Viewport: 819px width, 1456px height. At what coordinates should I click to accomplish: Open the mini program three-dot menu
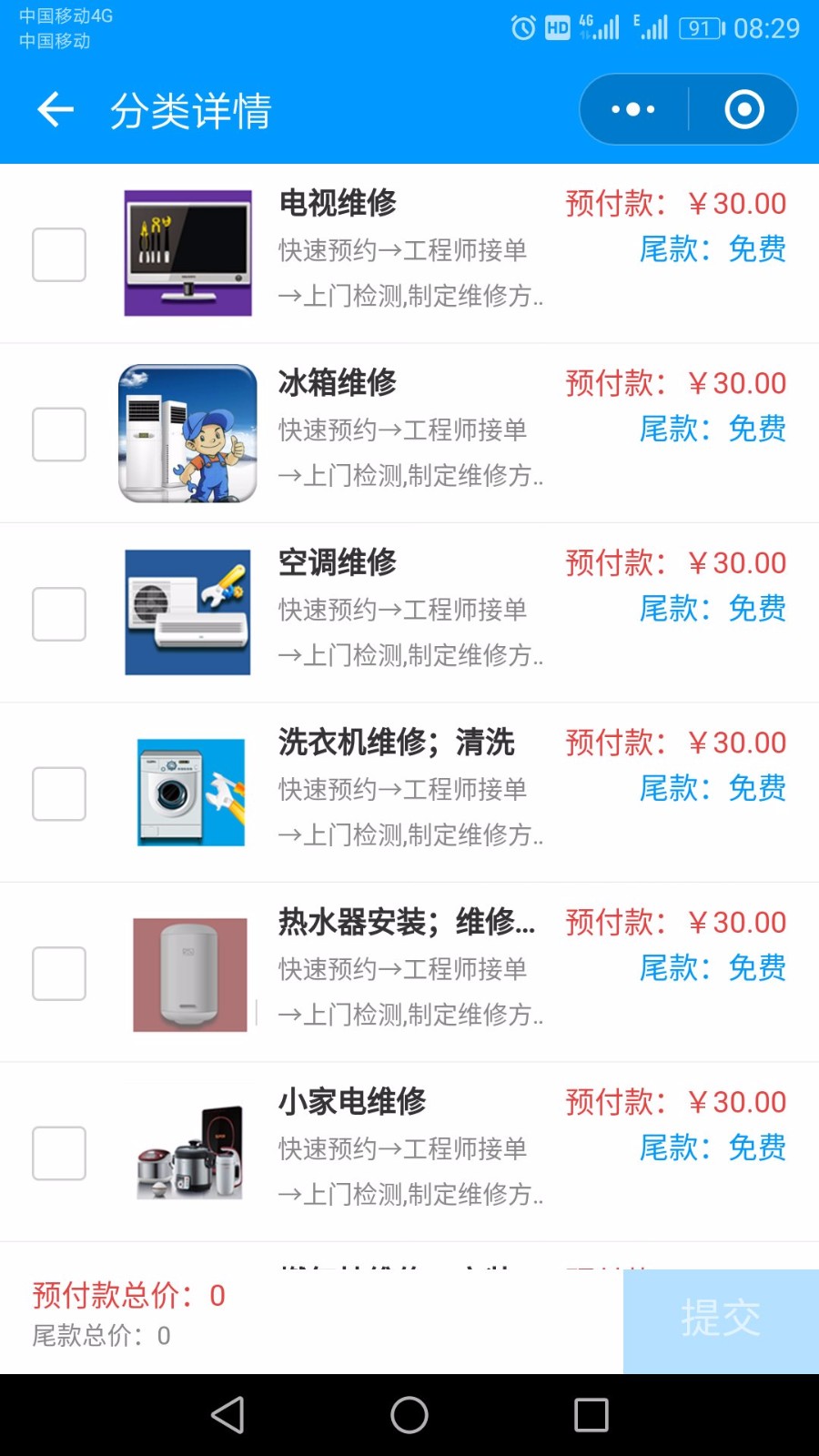[x=633, y=109]
